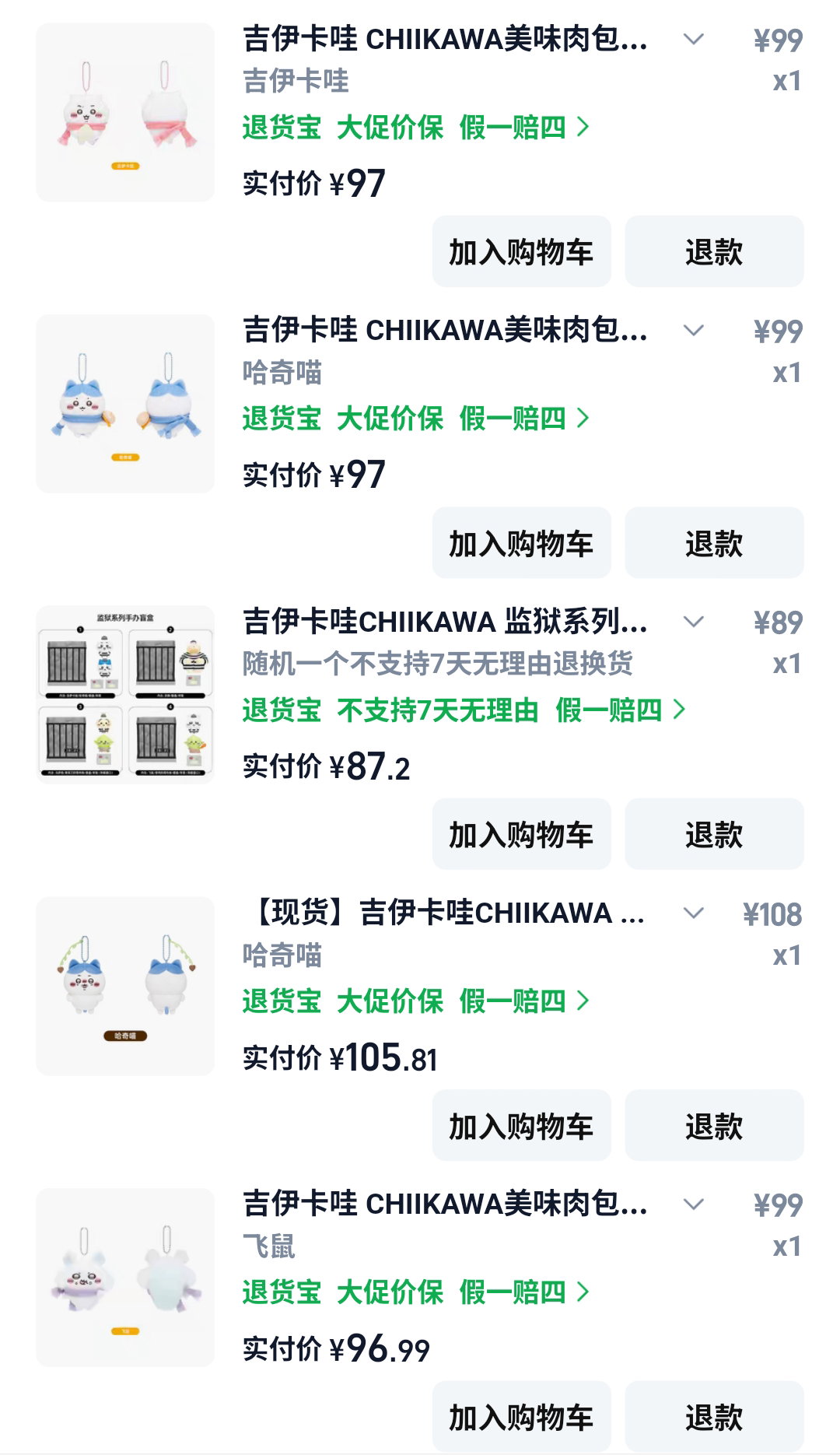Add the 飞鼠 variant to cart
The height and width of the screenshot is (1455, 840).
[x=521, y=1417]
